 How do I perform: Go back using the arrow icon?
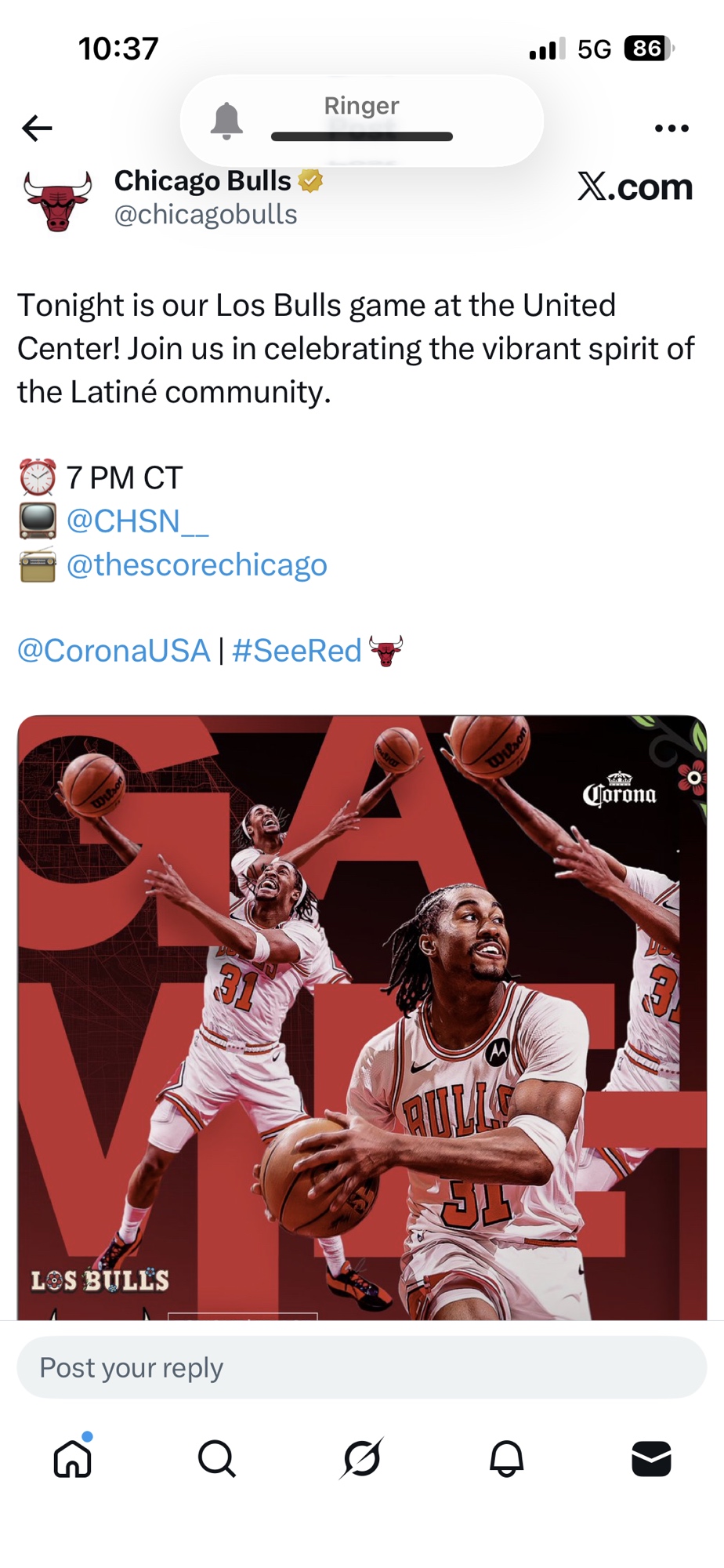37,128
